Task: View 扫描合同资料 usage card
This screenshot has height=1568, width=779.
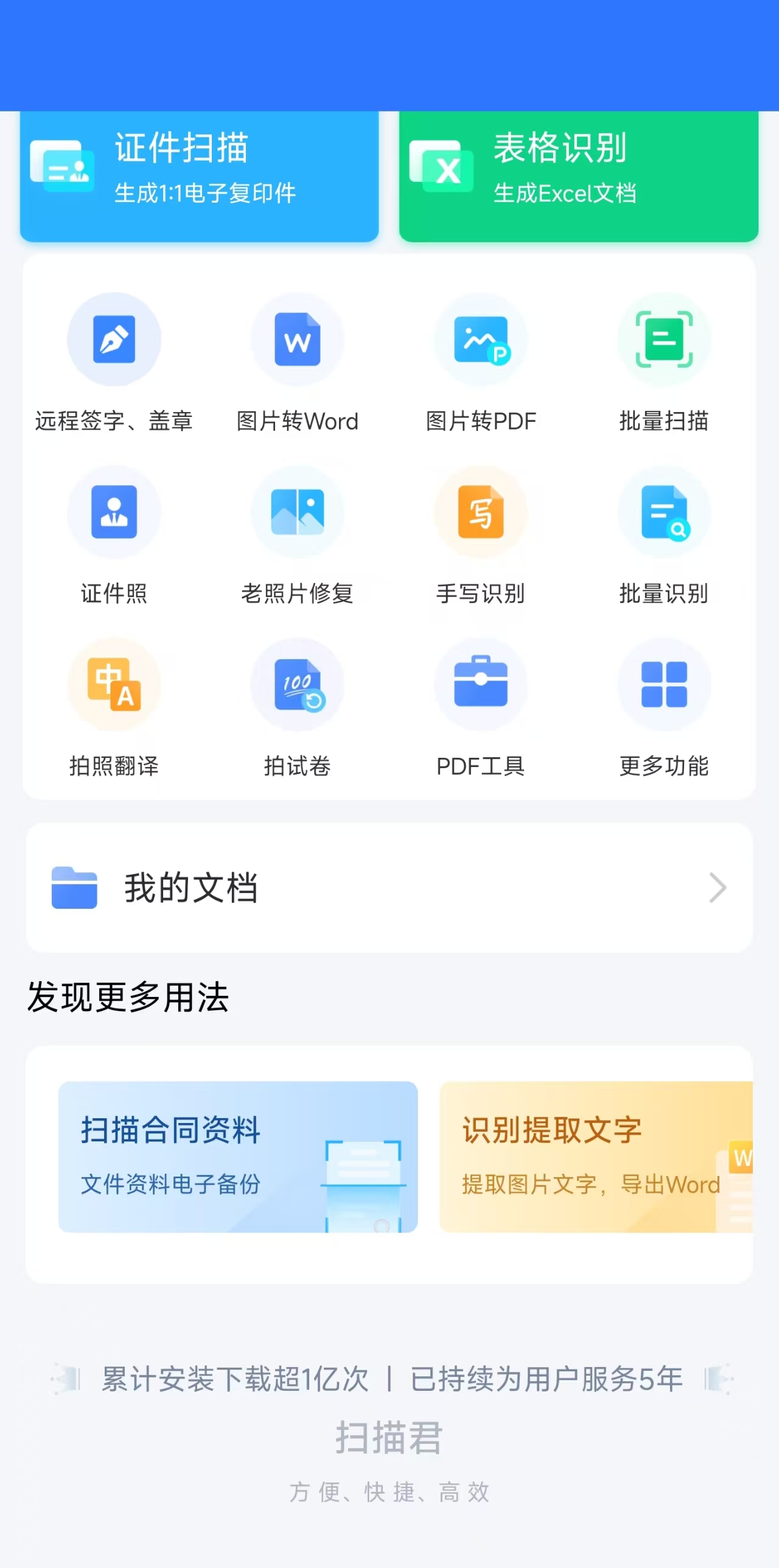Action: (x=238, y=1157)
